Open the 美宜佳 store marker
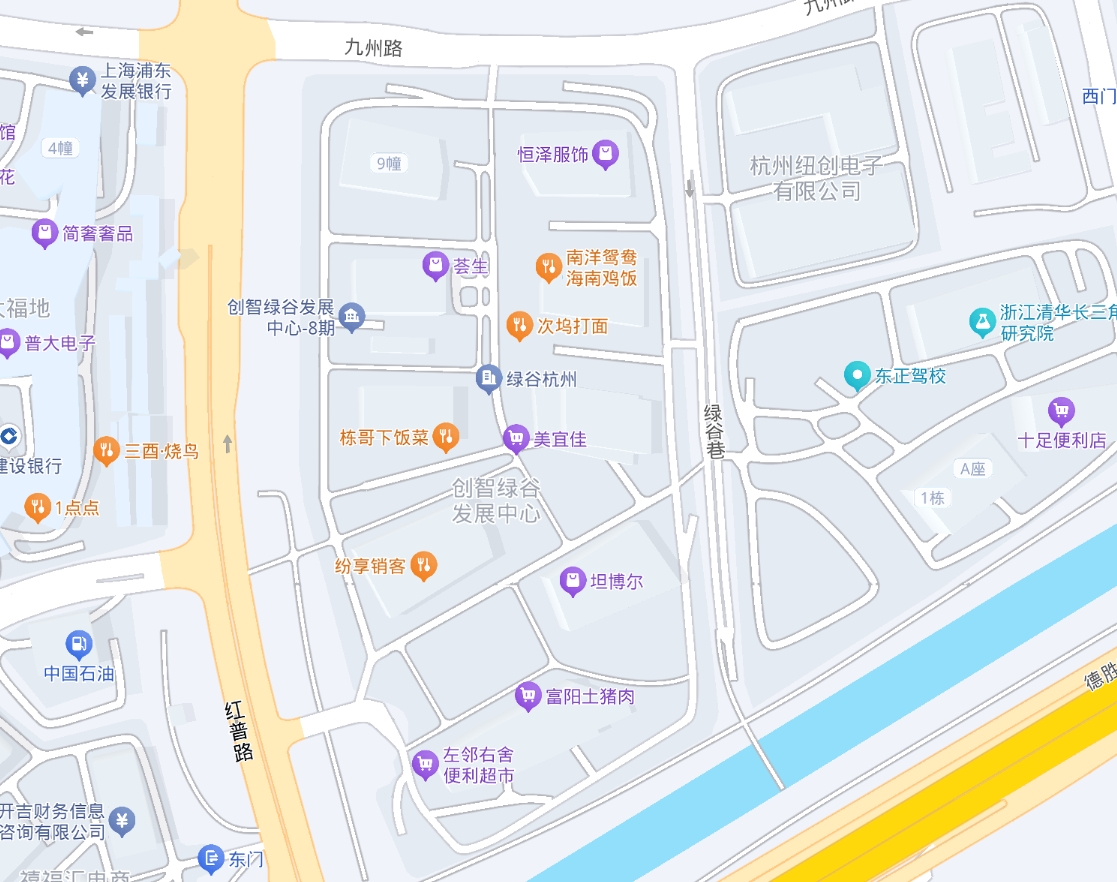 515,437
